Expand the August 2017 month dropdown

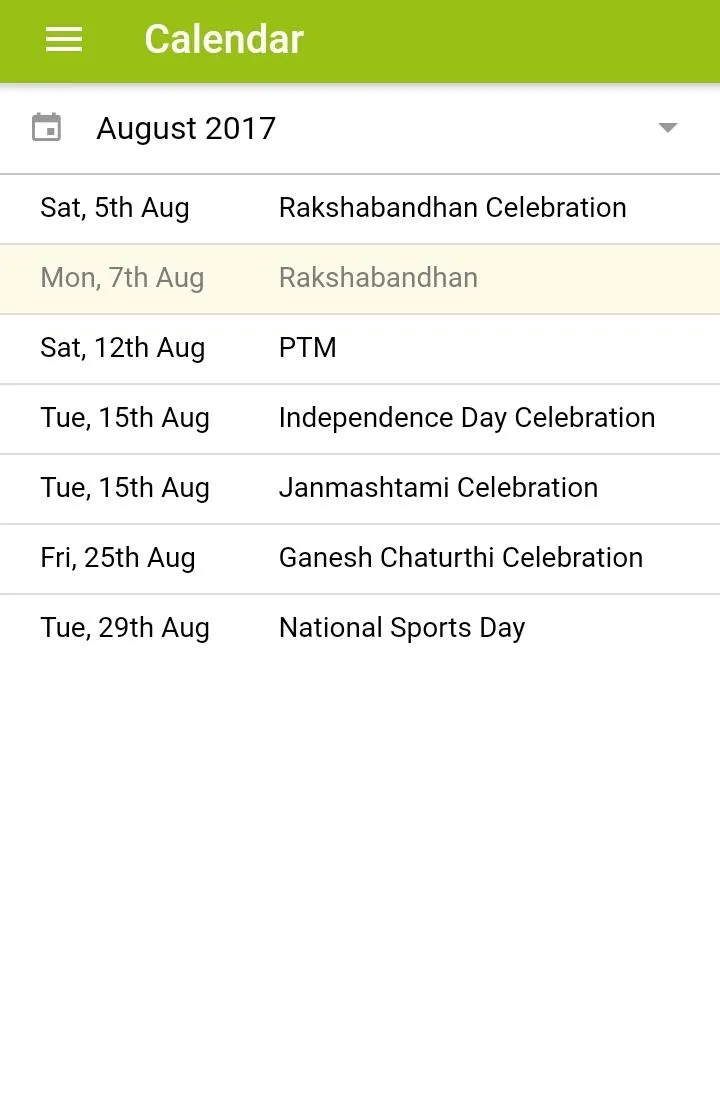(x=667, y=128)
